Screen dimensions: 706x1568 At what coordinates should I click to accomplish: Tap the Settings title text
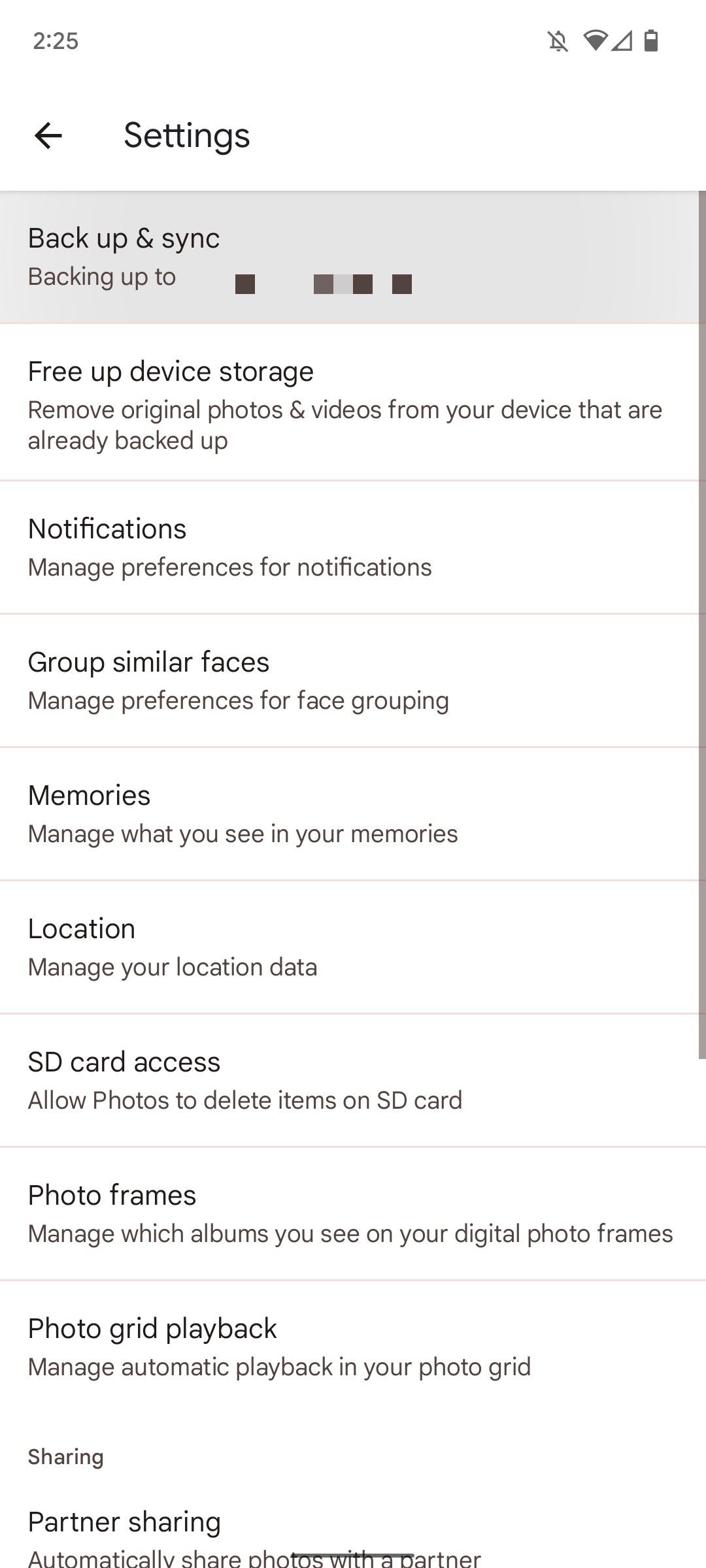pos(186,136)
